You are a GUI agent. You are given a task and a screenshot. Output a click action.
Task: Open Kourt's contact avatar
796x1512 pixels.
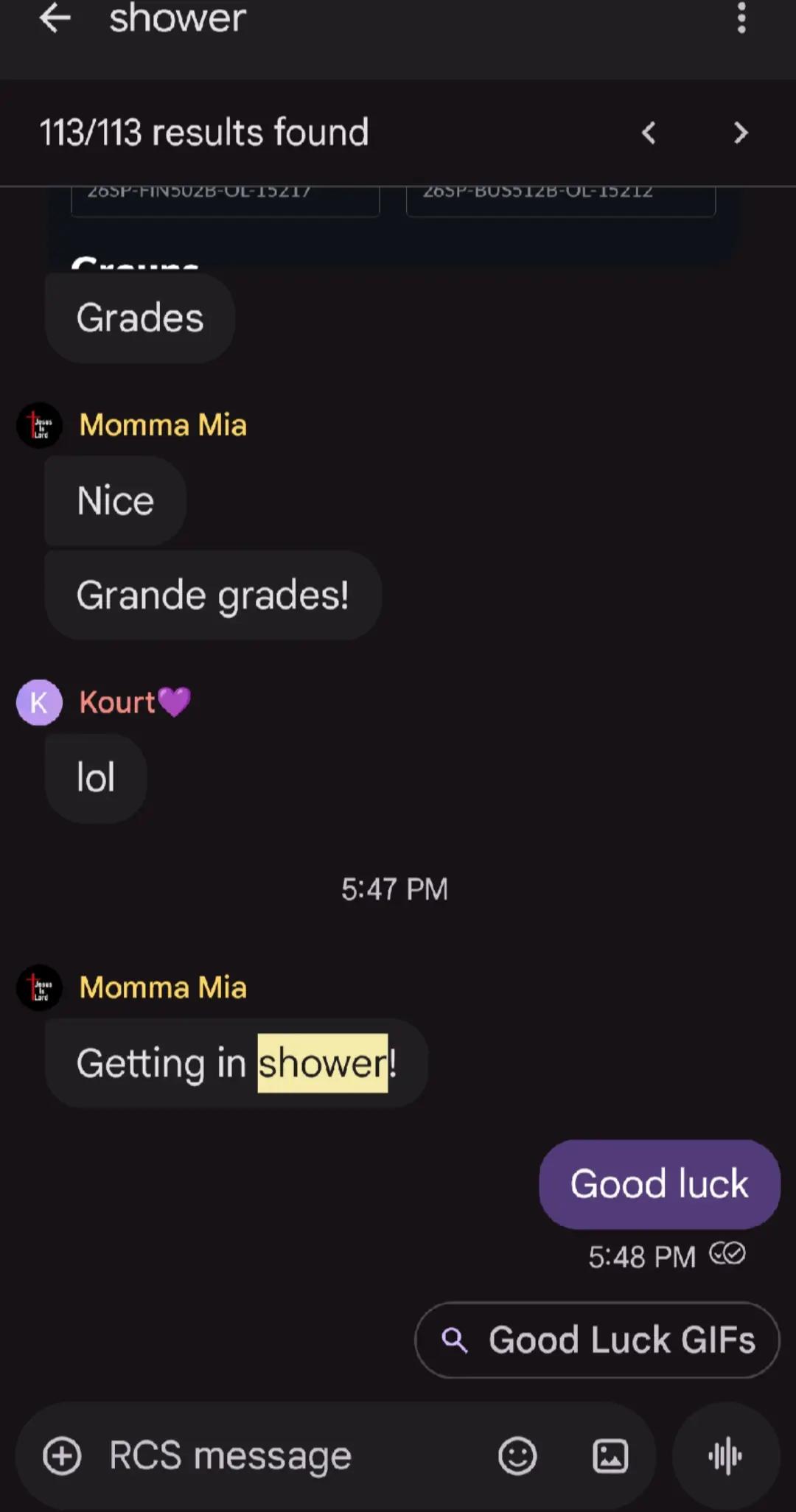tap(39, 702)
